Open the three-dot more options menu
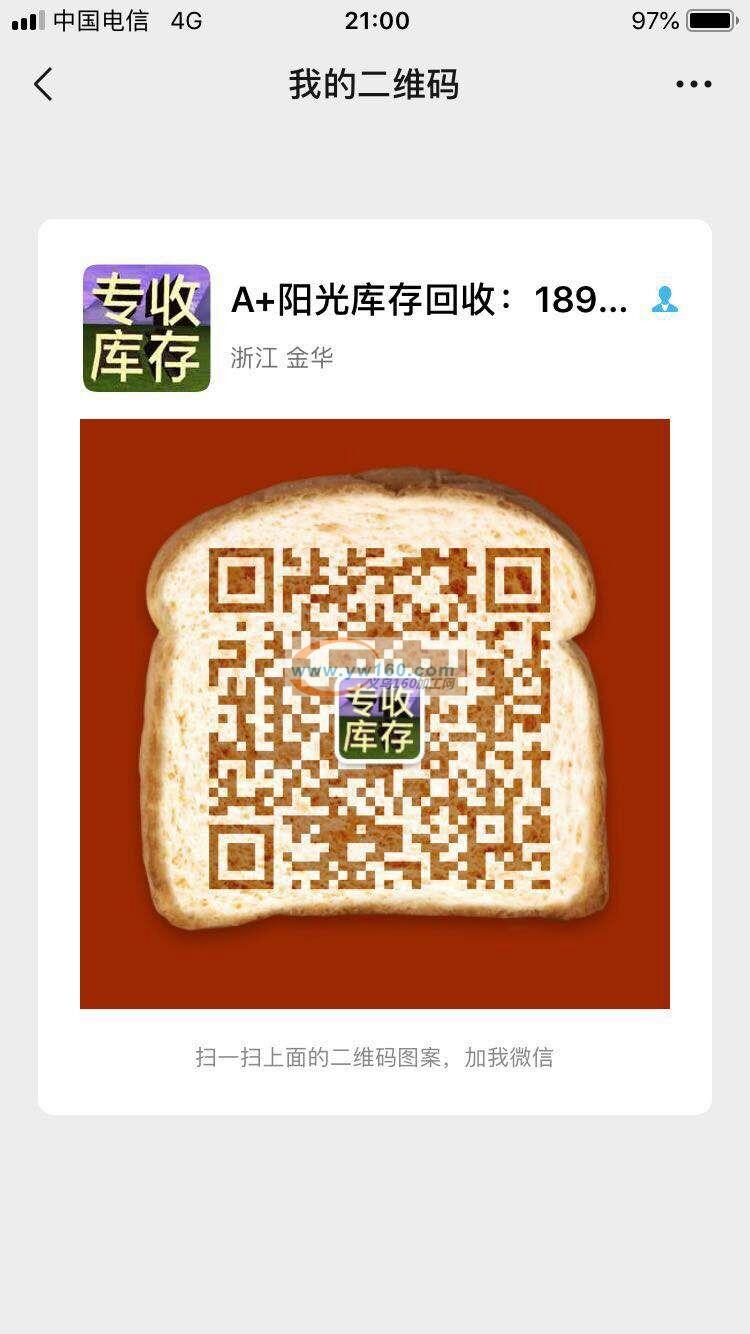The width and height of the screenshot is (750, 1334). tap(693, 85)
